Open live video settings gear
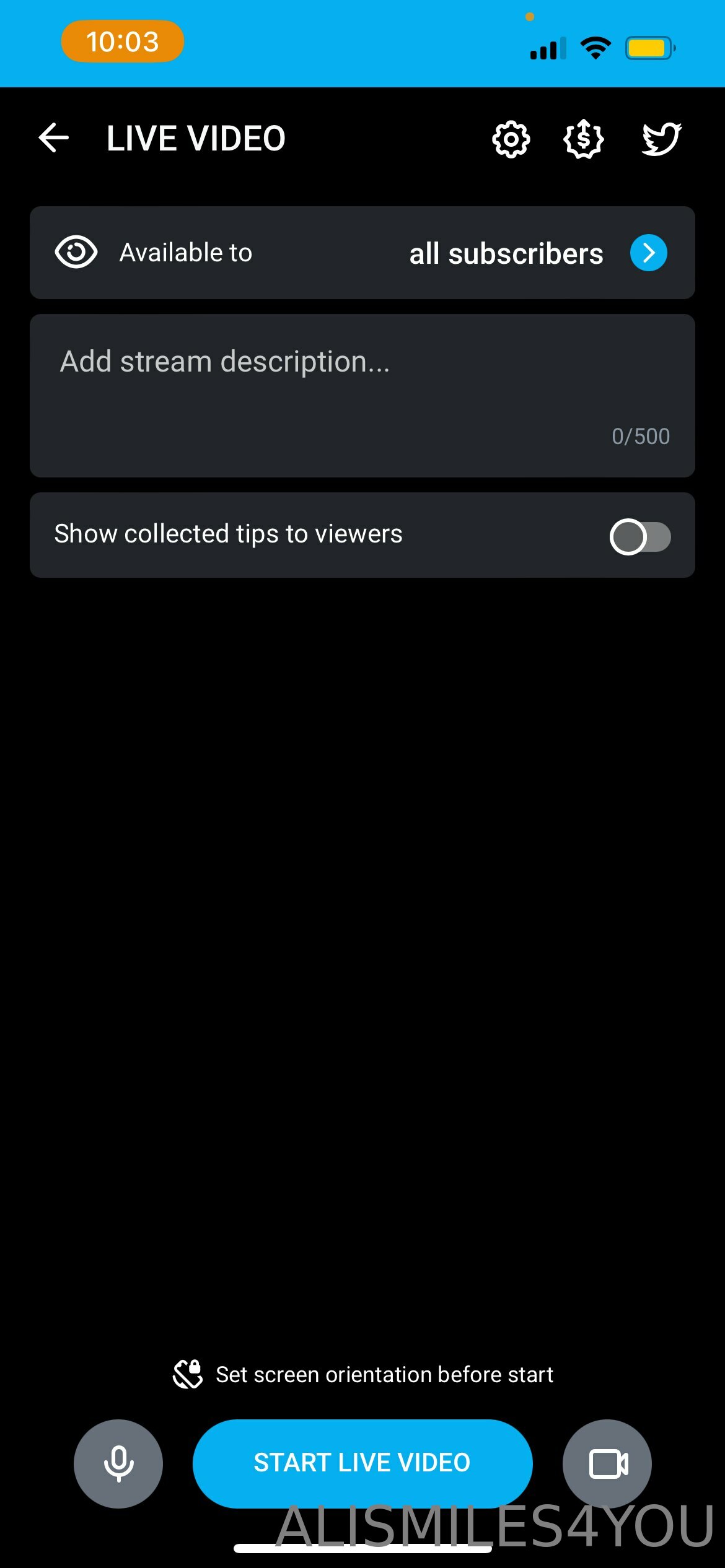Image resolution: width=725 pixels, height=1568 pixels. pos(511,139)
